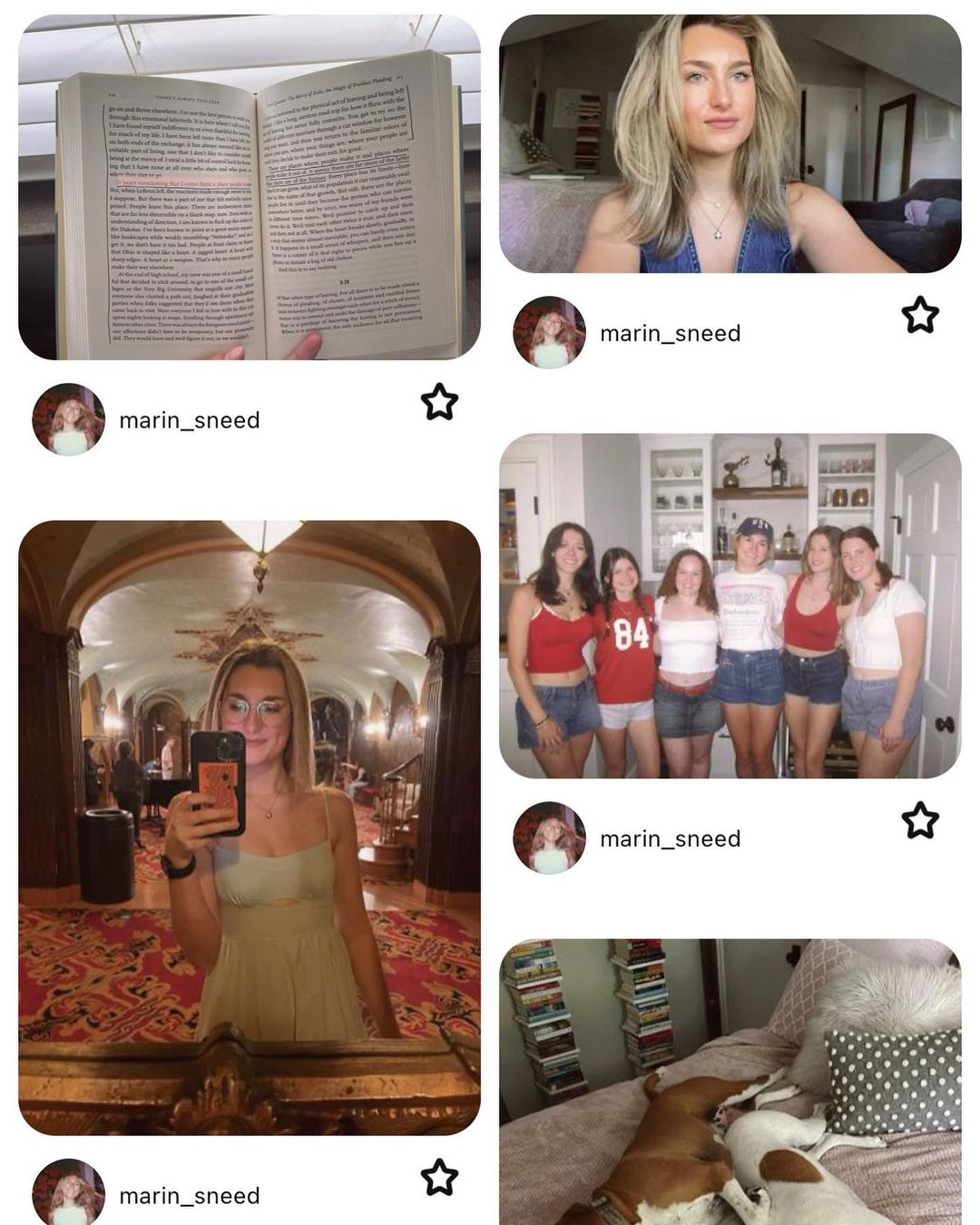Open the mirror selfie in ornate hall
980x1225 pixels.
[x=250, y=828]
